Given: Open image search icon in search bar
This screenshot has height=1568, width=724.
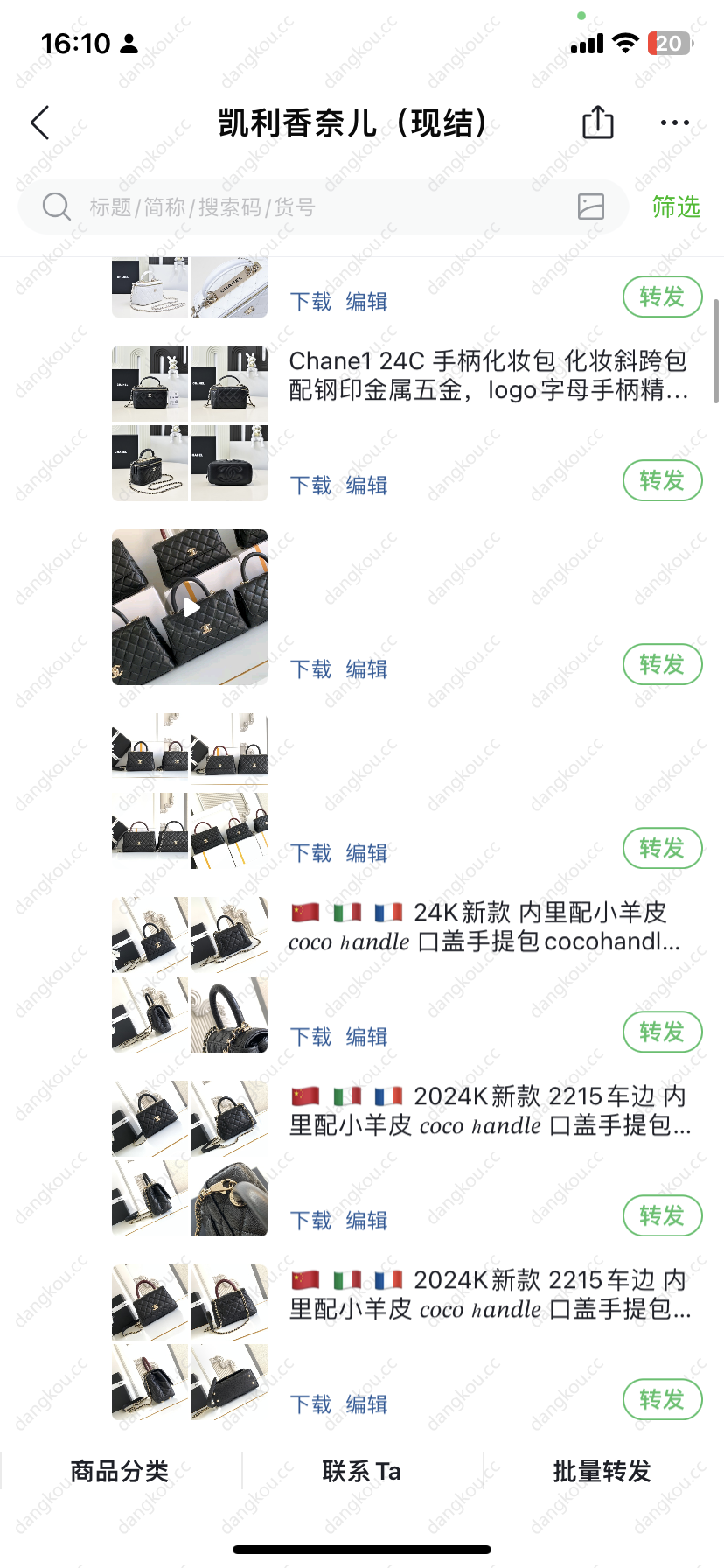Looking at the screenshot, I should [591, 206].
